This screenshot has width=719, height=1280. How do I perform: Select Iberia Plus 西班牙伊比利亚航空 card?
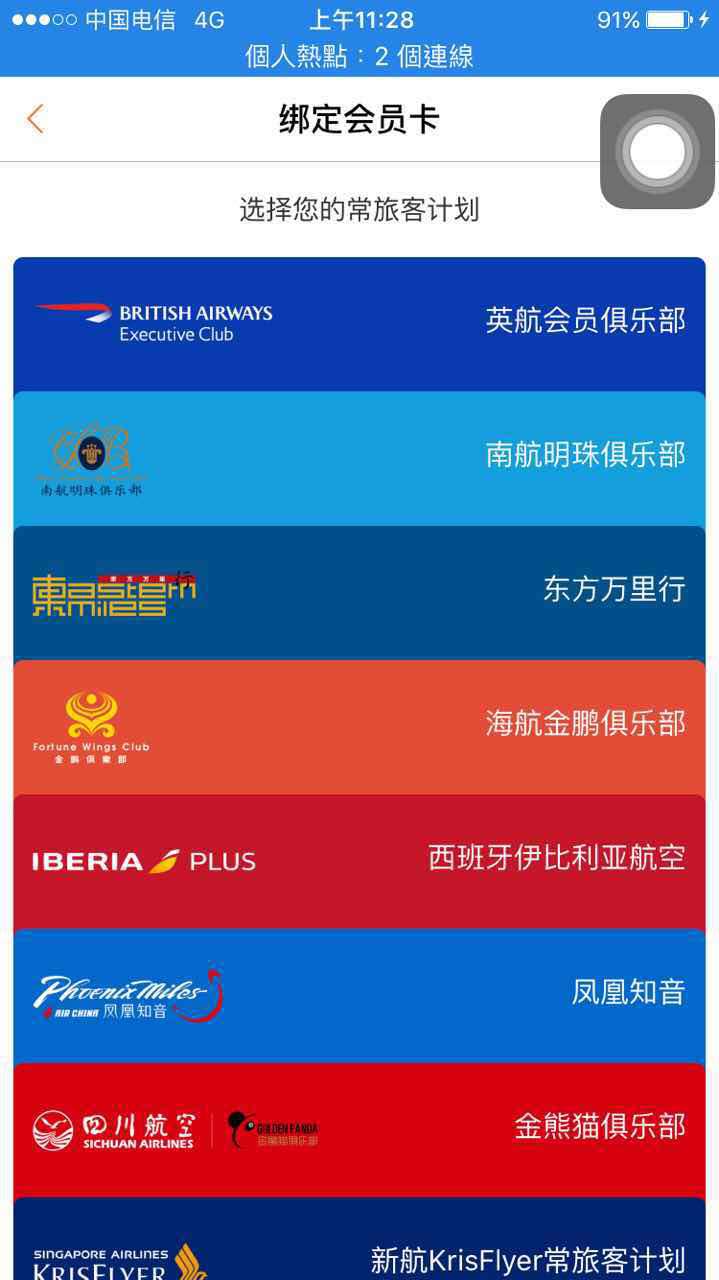click(x=359, y=861)
